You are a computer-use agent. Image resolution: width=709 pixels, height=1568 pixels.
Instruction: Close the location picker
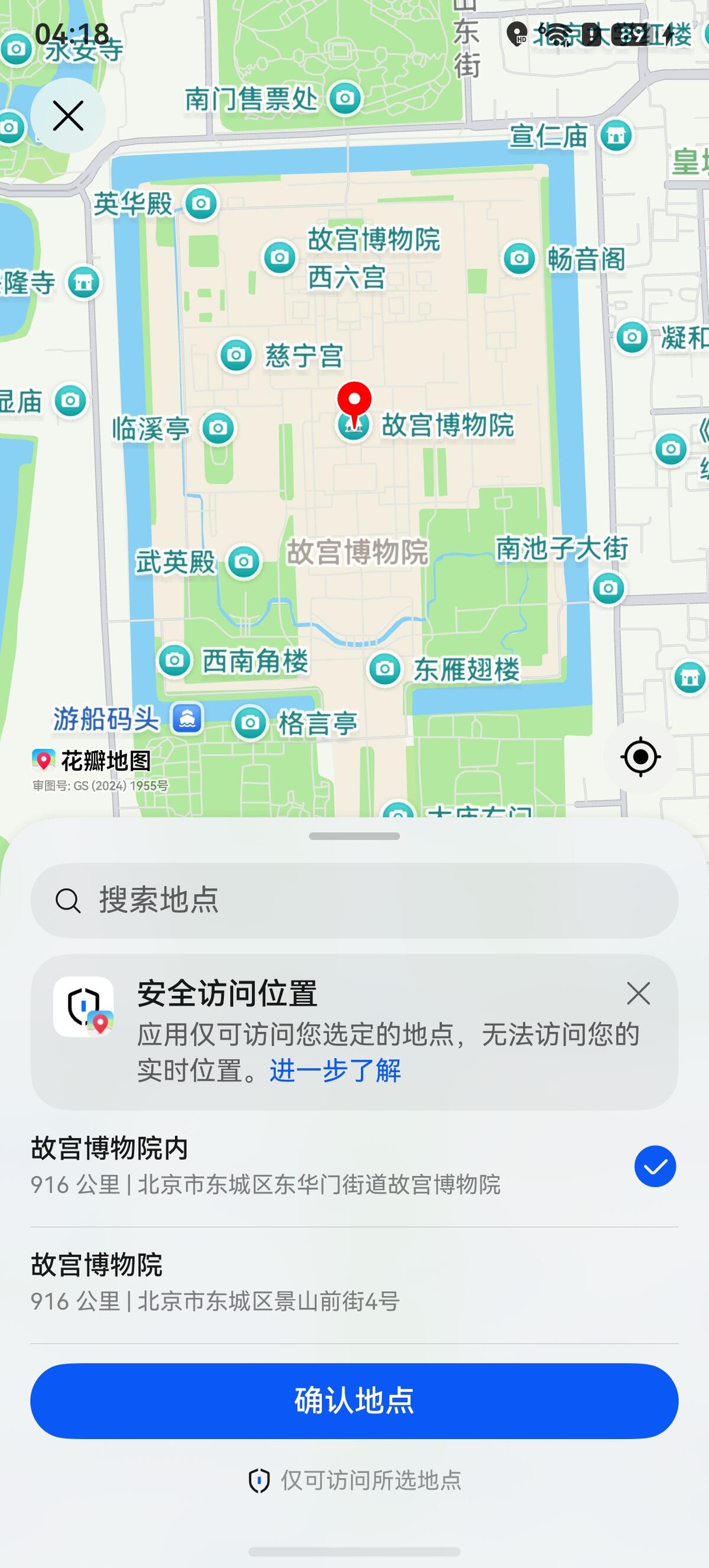point(67,116)
